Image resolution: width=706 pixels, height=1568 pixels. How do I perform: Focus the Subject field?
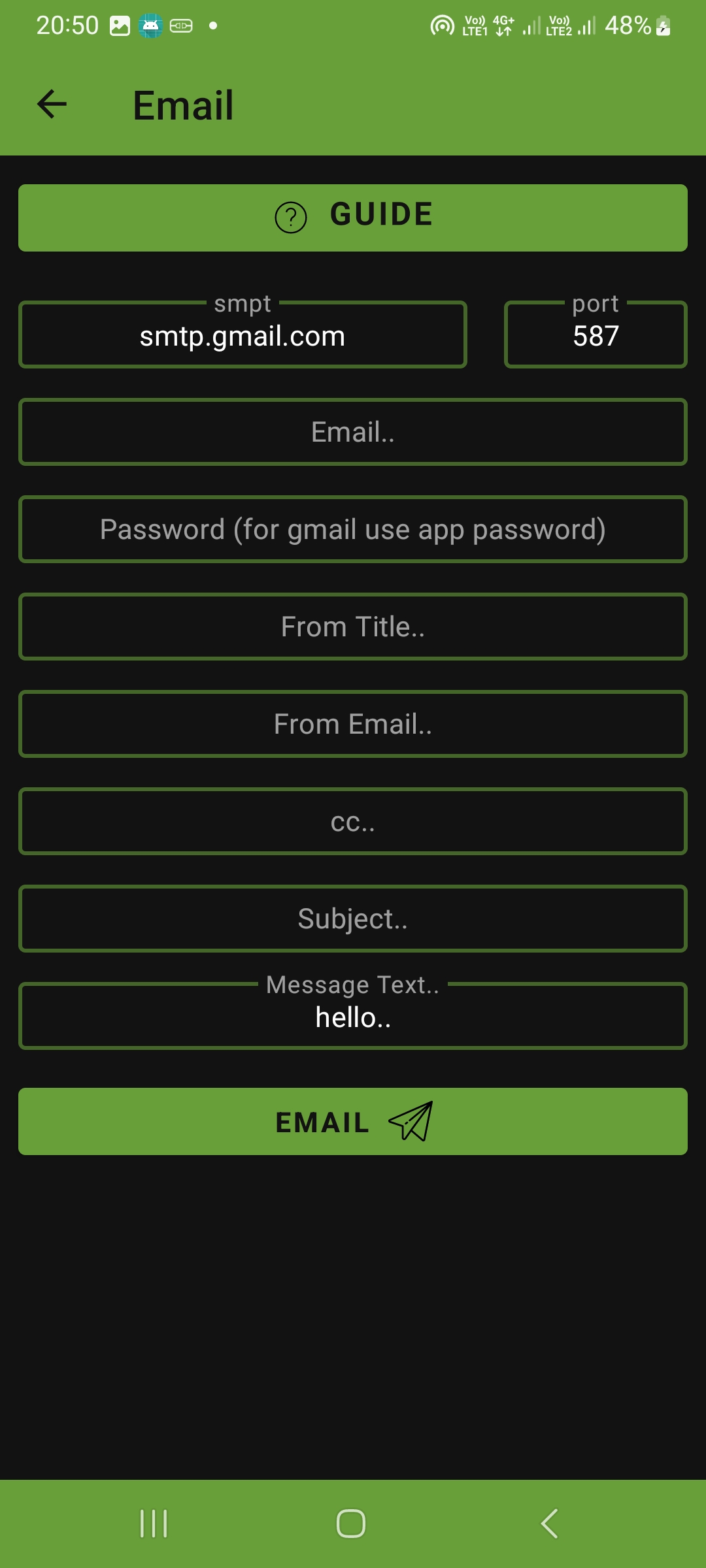353,919
